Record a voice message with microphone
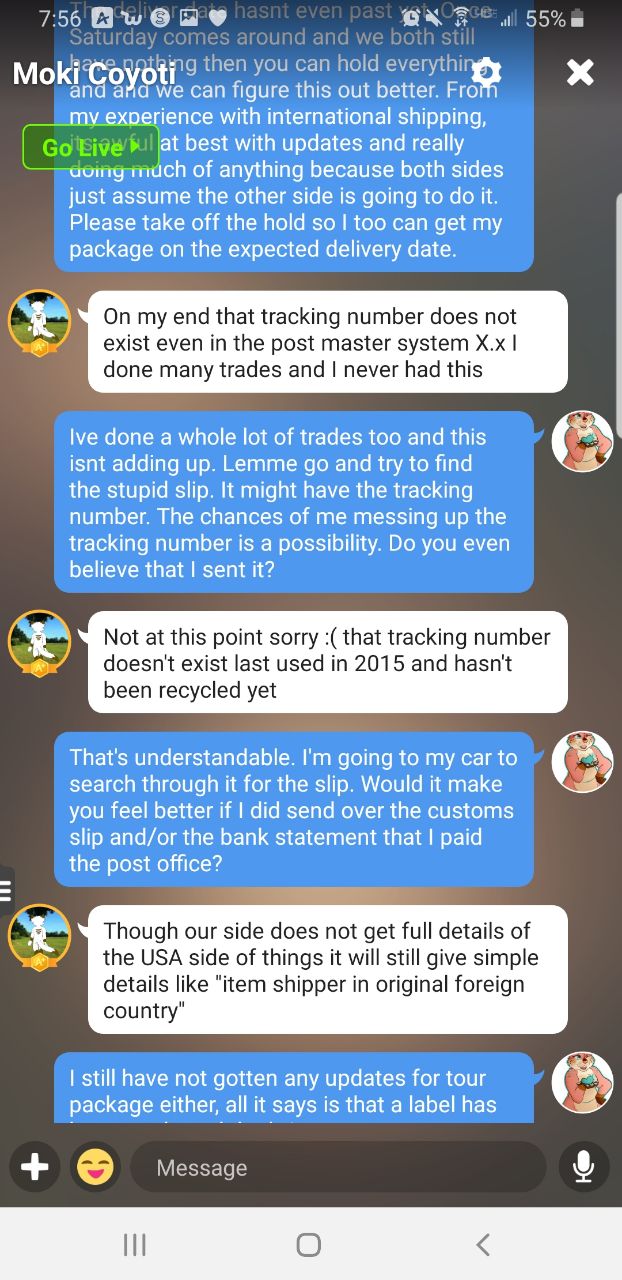 pos(584,1167)
